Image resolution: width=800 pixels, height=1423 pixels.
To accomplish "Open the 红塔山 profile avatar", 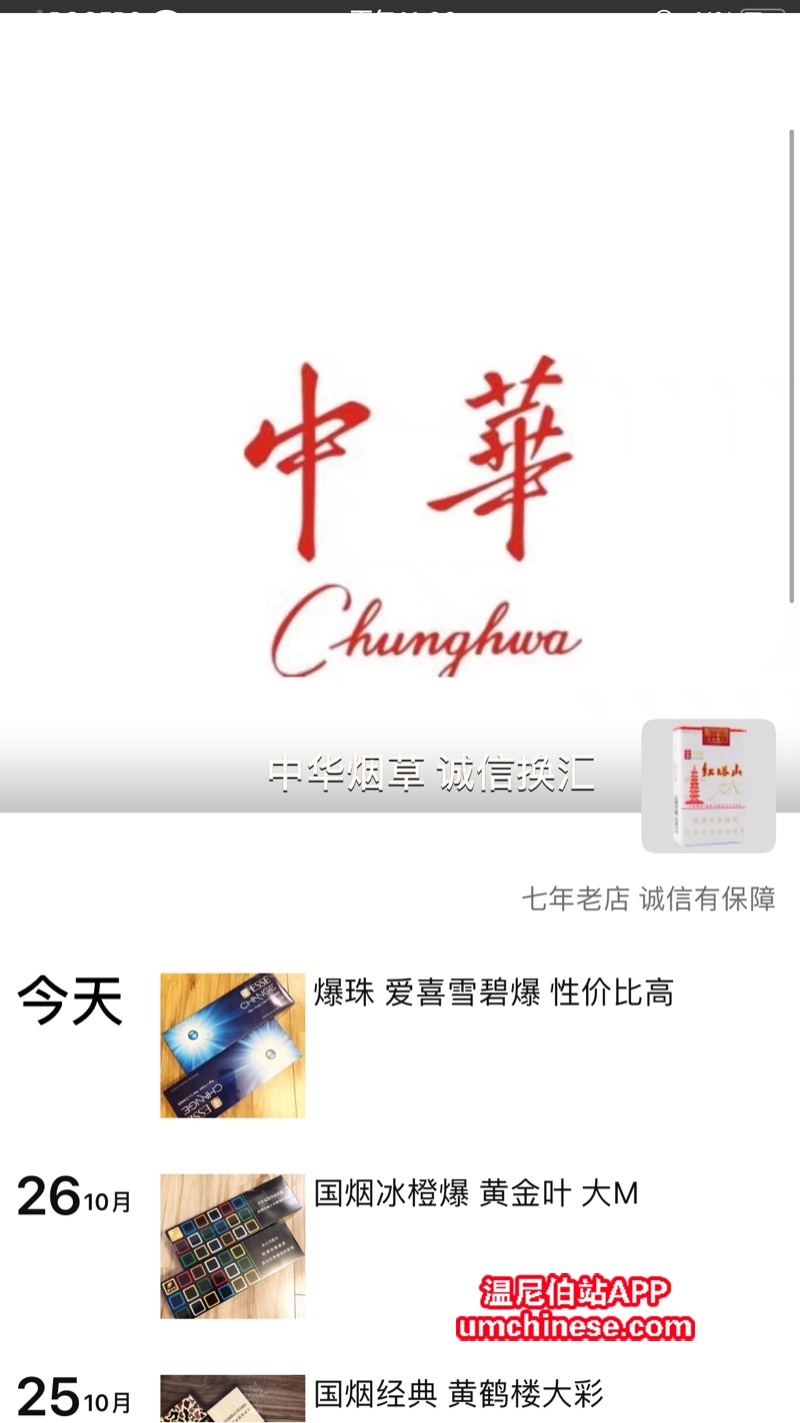I will click(708, 786).
